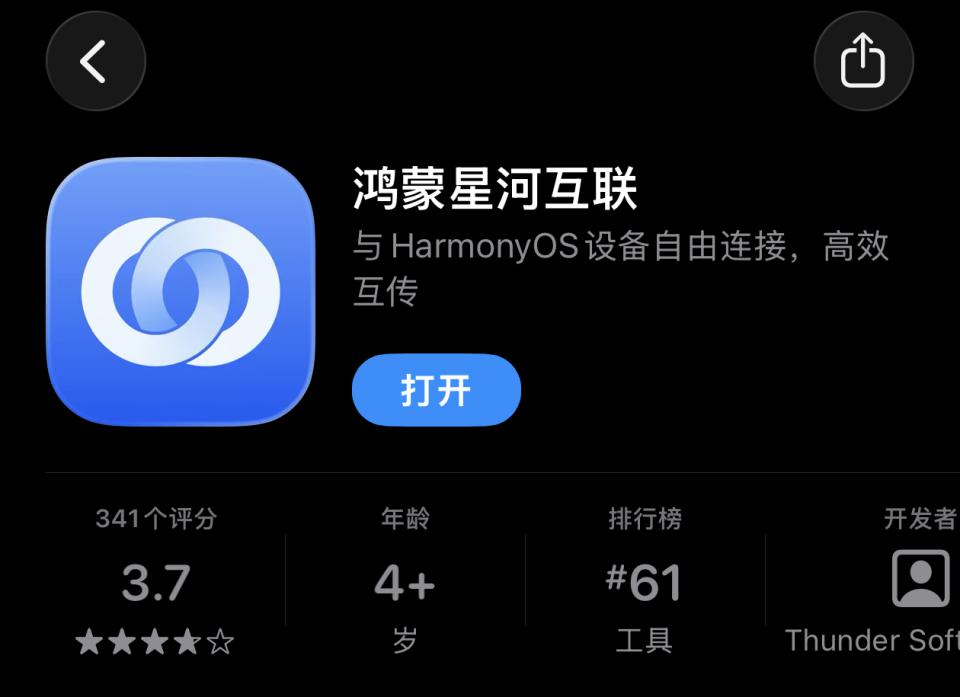Share the 鸿蒙星河互联 app
Viewport: 960px width, 697px height.
(863, 62)
